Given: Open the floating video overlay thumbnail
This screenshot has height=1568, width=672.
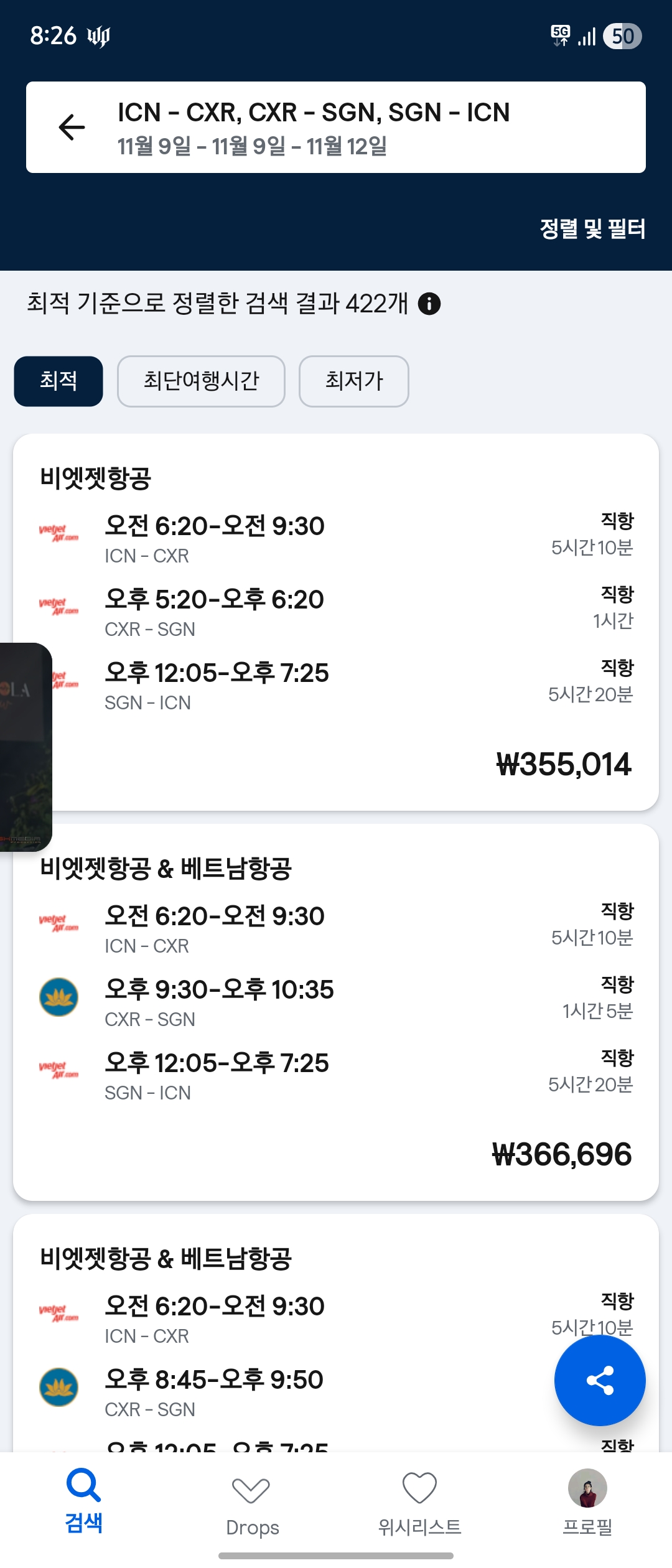Looking at the screenshot, I should pos(24,747).
